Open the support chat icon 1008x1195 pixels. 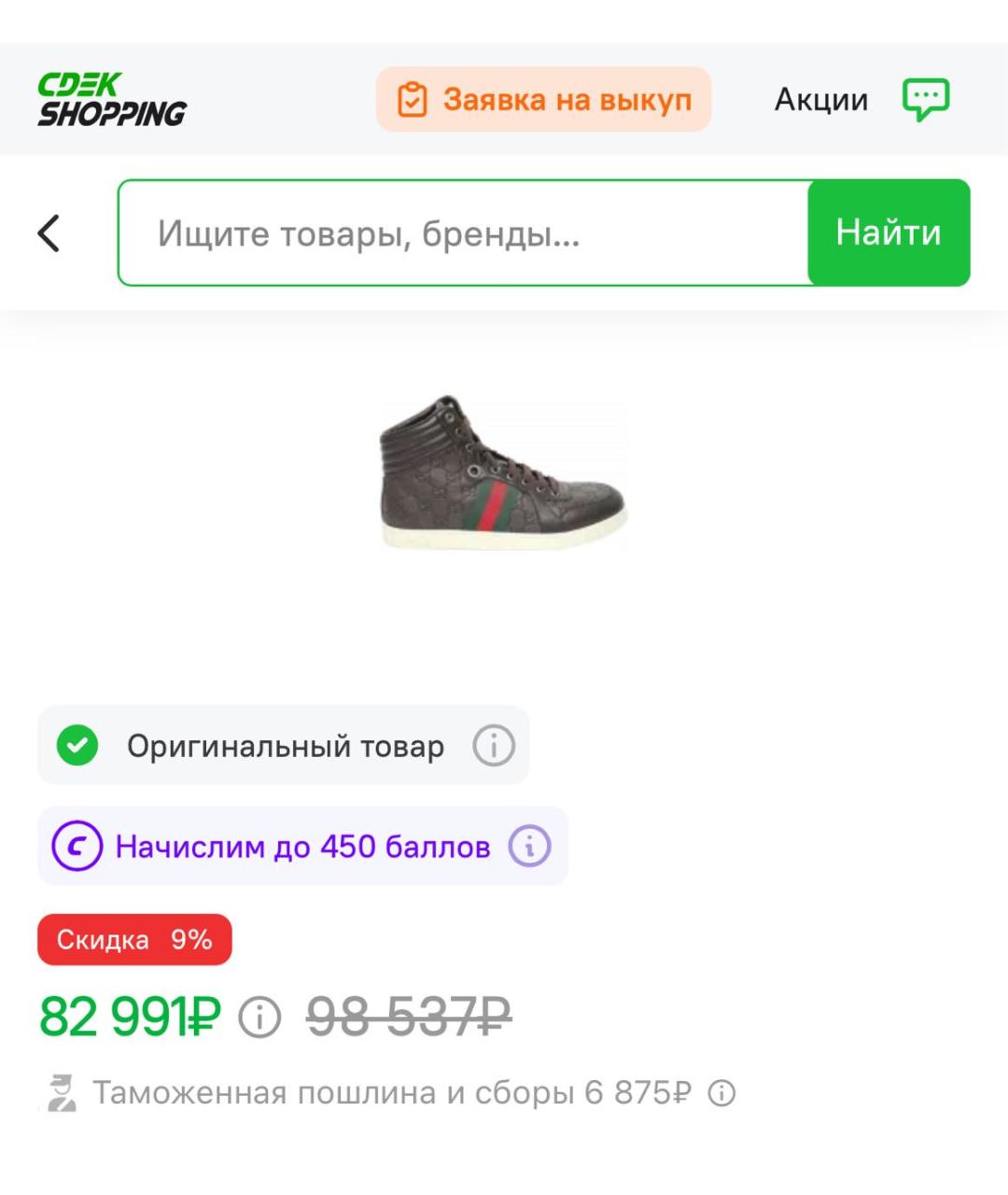click(x=925, y=99)
